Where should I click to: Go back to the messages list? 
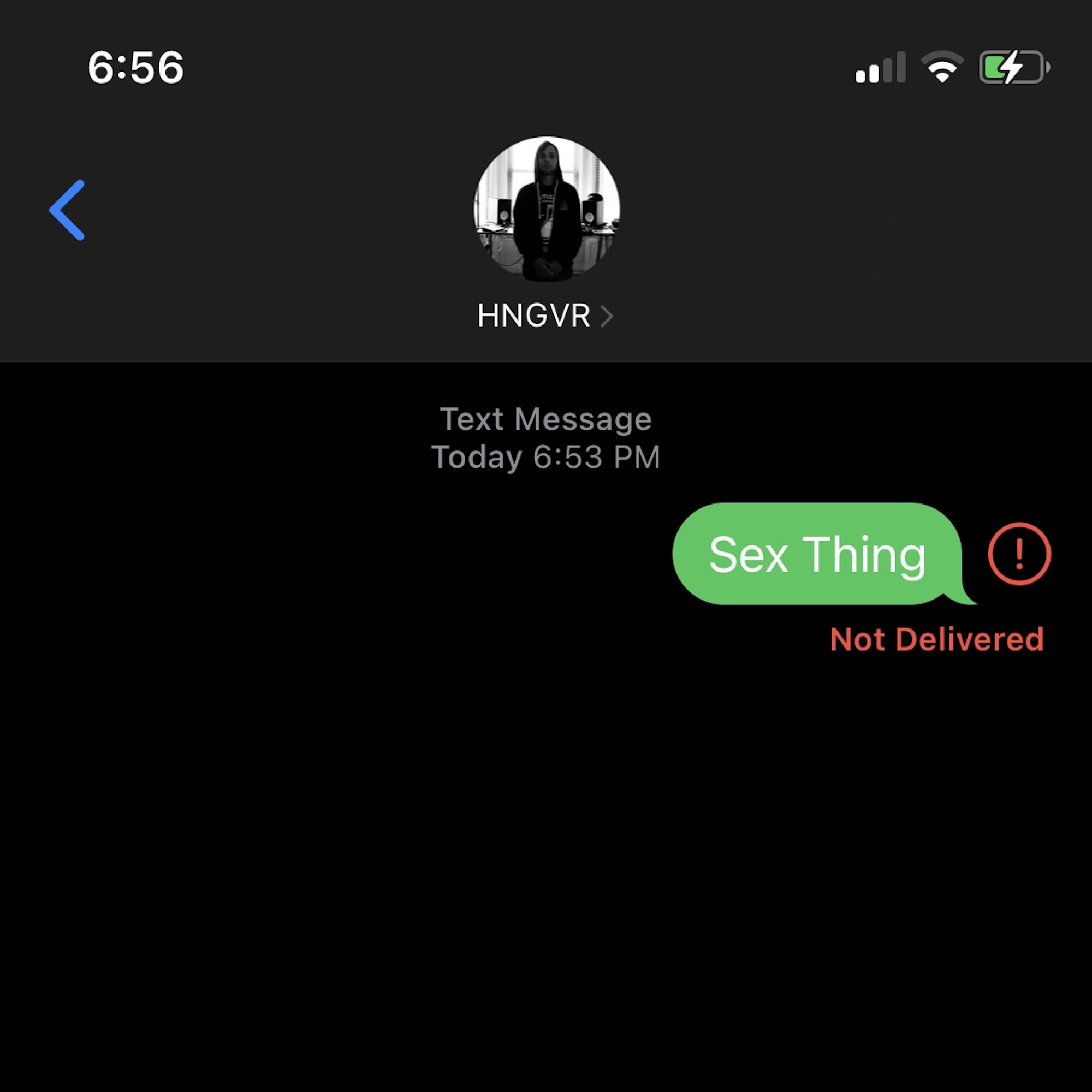click(x=67, y=210)
